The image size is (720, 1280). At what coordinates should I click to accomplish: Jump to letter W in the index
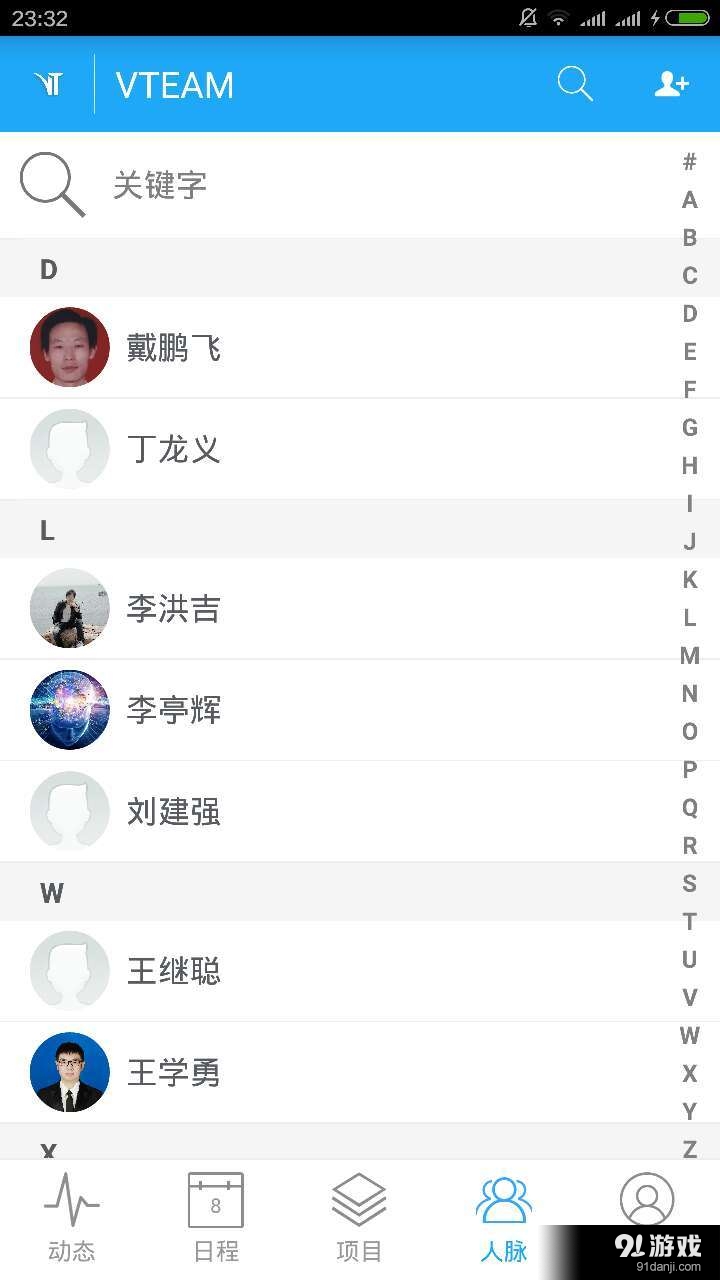pyautogui.click(x=689, y=1036)
